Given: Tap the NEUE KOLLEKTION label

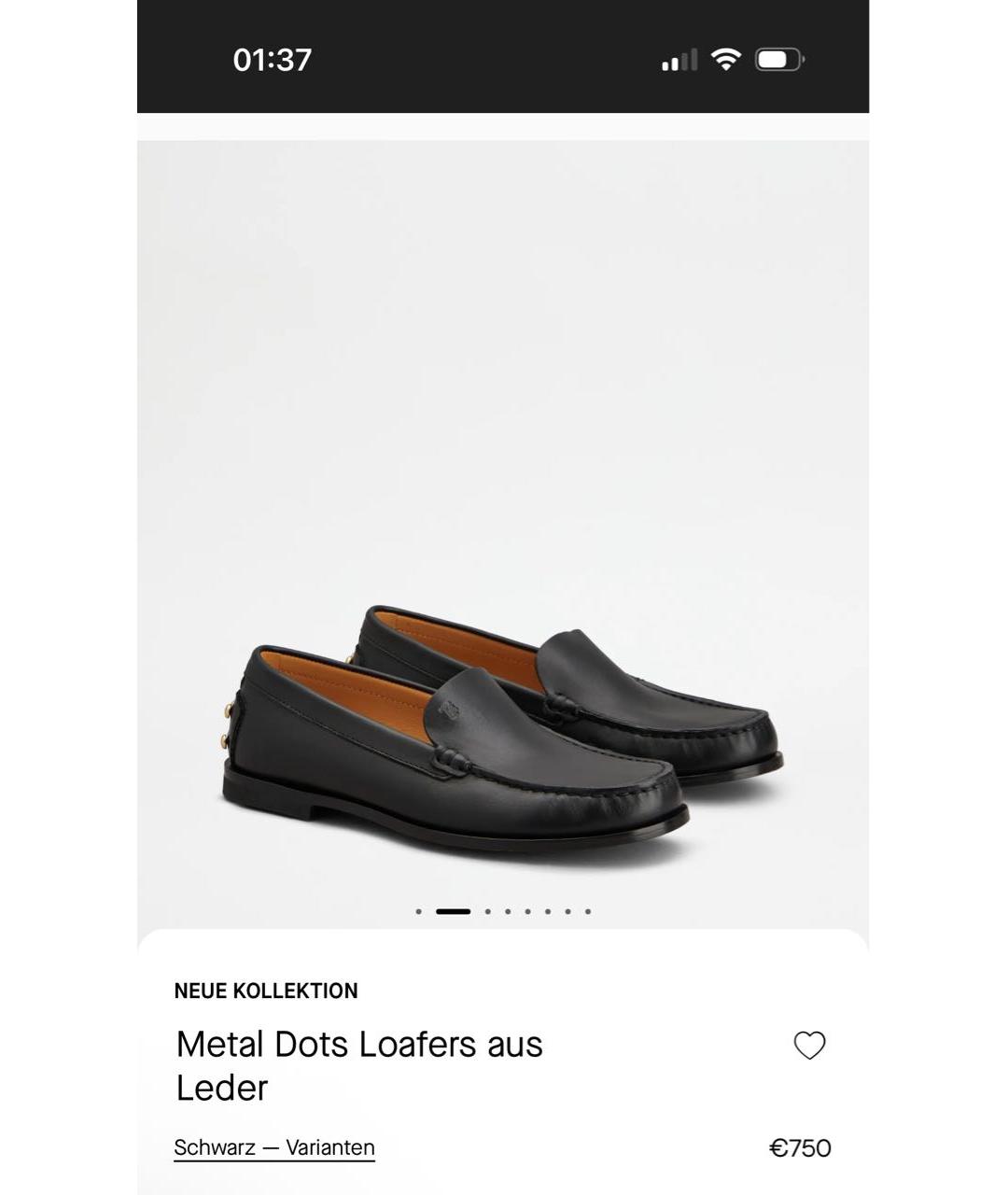Looking at the screenshot, I should click(x=266, y=991).
